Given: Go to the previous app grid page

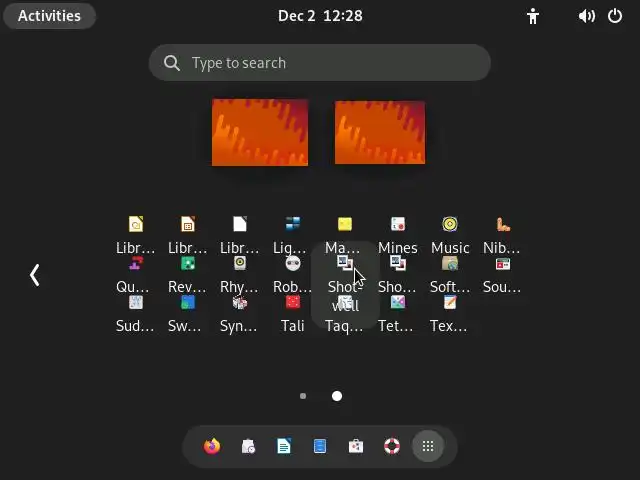Looking at the screenshot, I should [34, 275].
